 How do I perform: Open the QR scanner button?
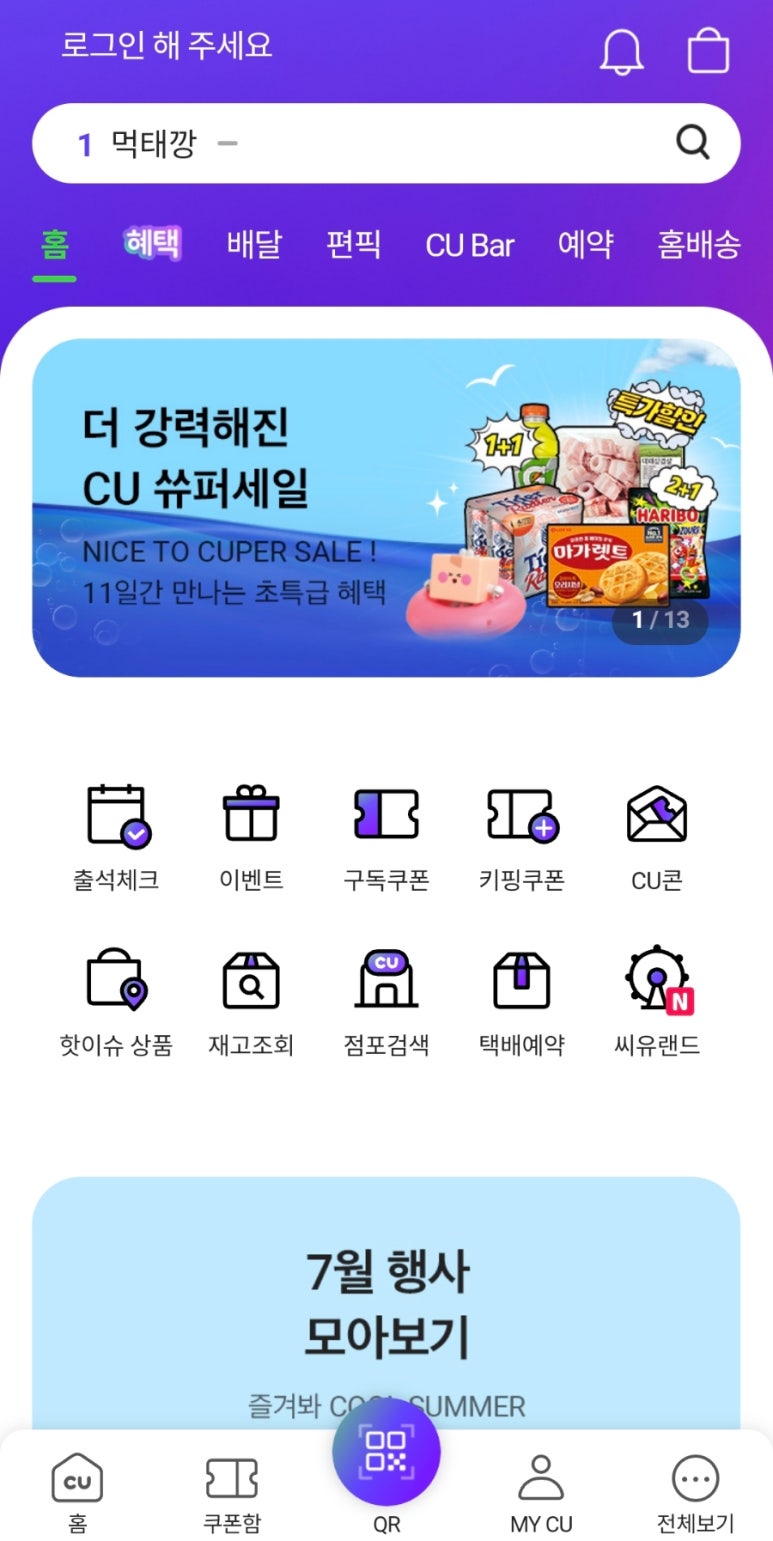coord(386,1455)
